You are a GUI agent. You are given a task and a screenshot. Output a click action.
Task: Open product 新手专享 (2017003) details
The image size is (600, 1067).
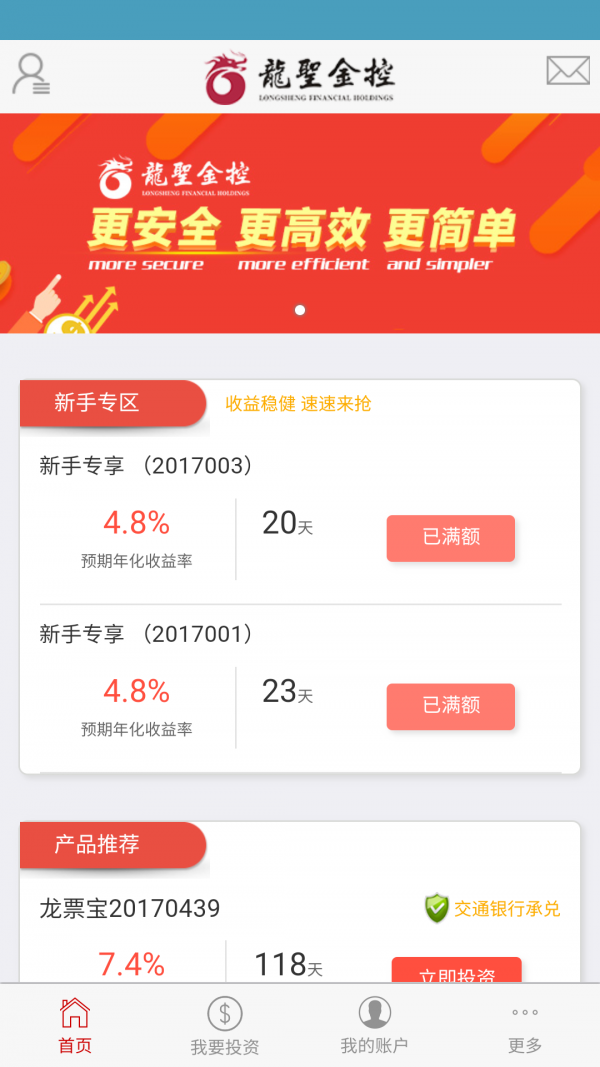pyautogui.click(x=147, y=466)
